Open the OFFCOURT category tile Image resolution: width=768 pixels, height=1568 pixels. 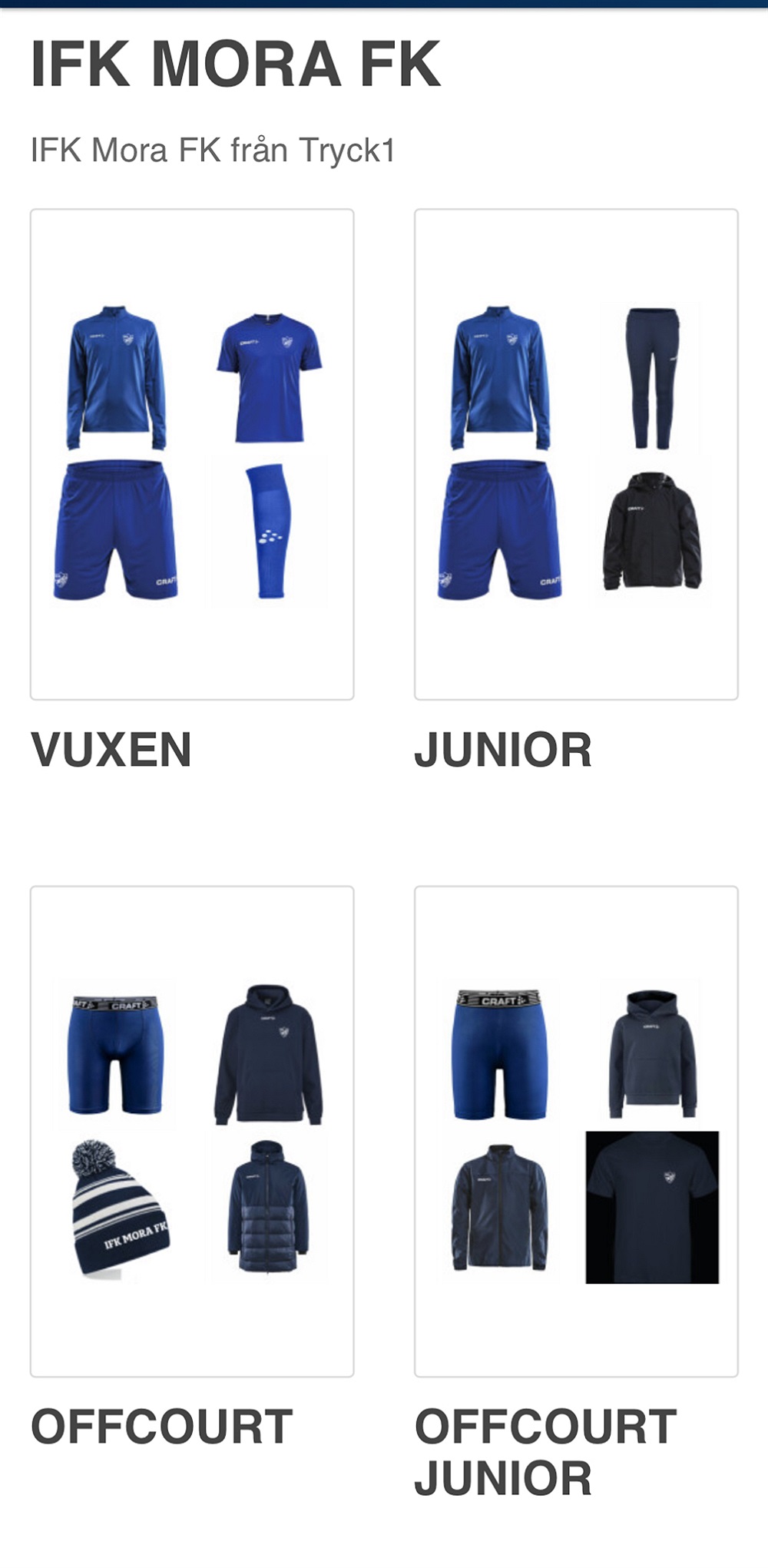[x=192, y=1131]
